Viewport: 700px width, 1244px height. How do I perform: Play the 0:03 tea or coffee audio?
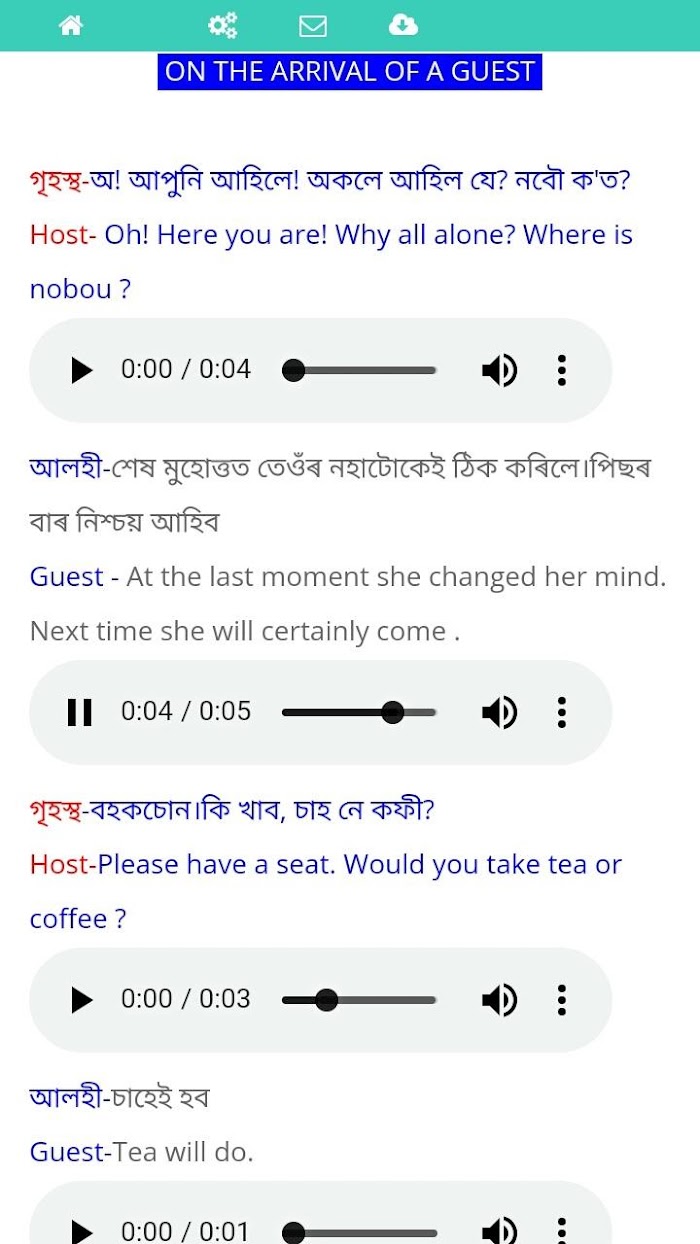tap(81, 1000)
